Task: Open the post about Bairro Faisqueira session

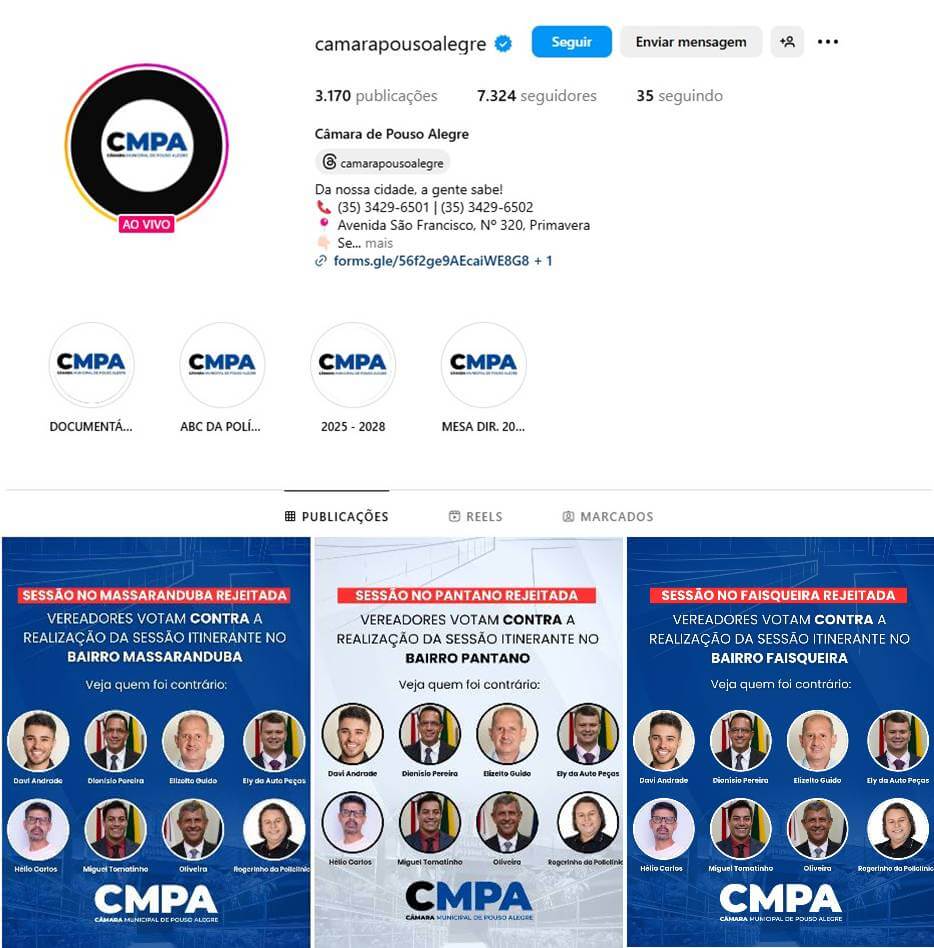Action: [x=780, y=742]
